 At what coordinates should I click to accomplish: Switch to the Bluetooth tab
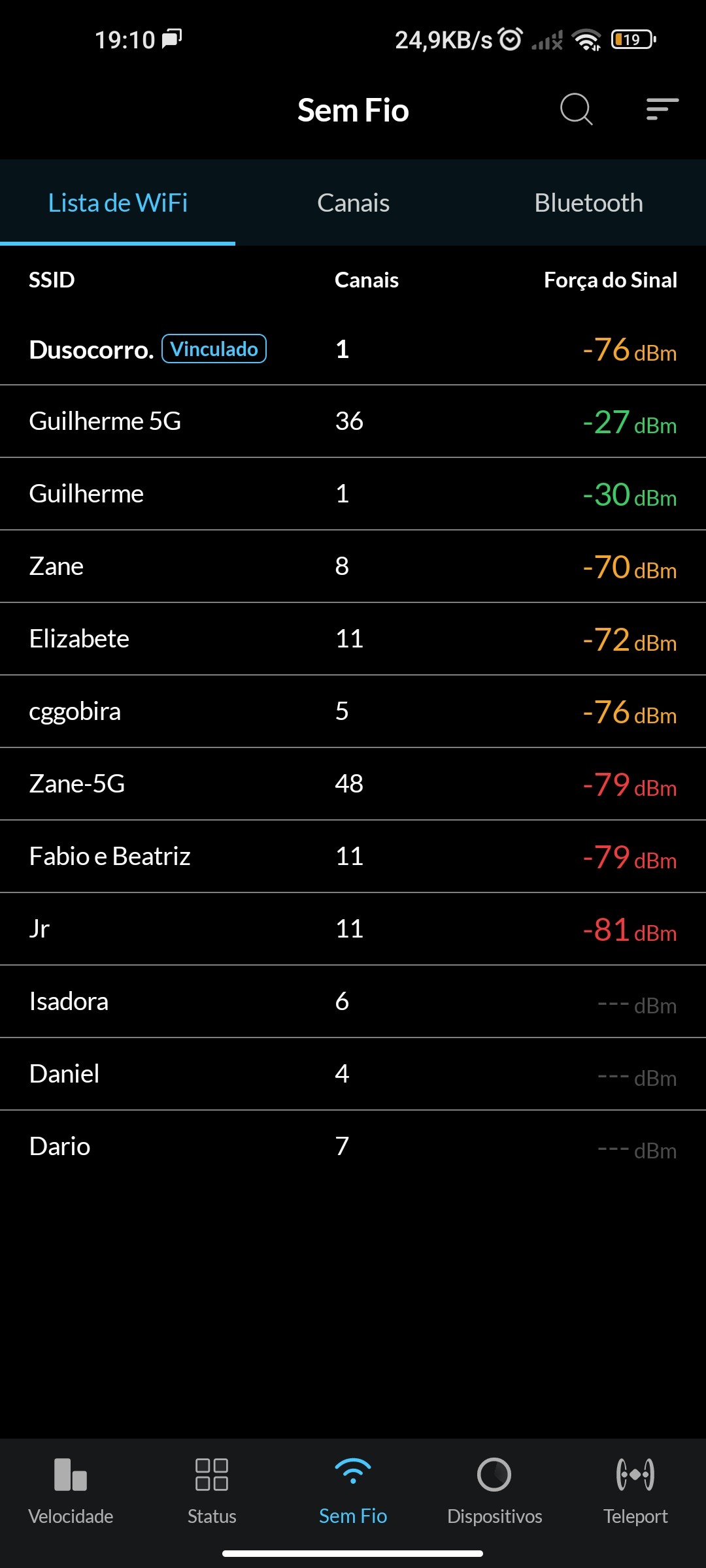(588, 203)
